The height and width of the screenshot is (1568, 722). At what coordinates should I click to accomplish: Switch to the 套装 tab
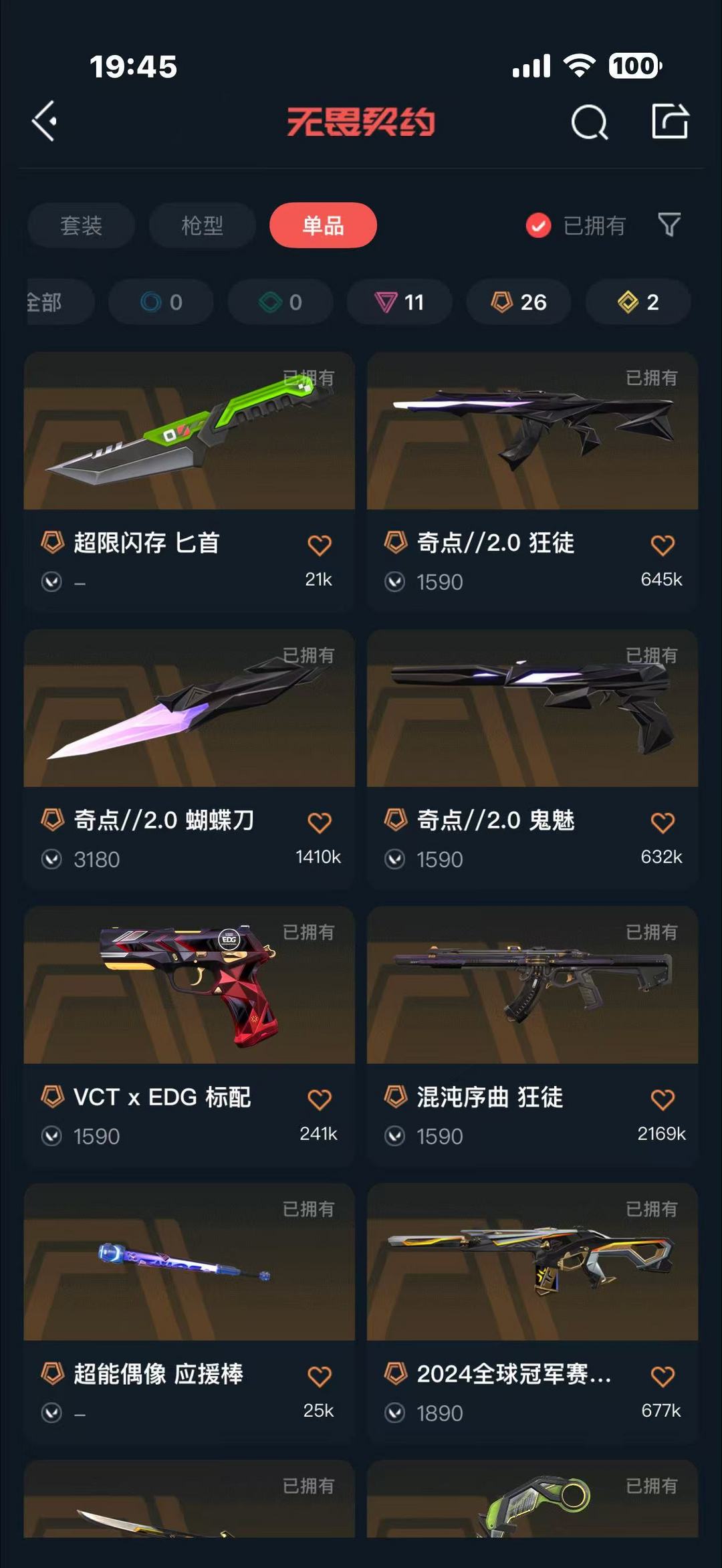(81, 225)
